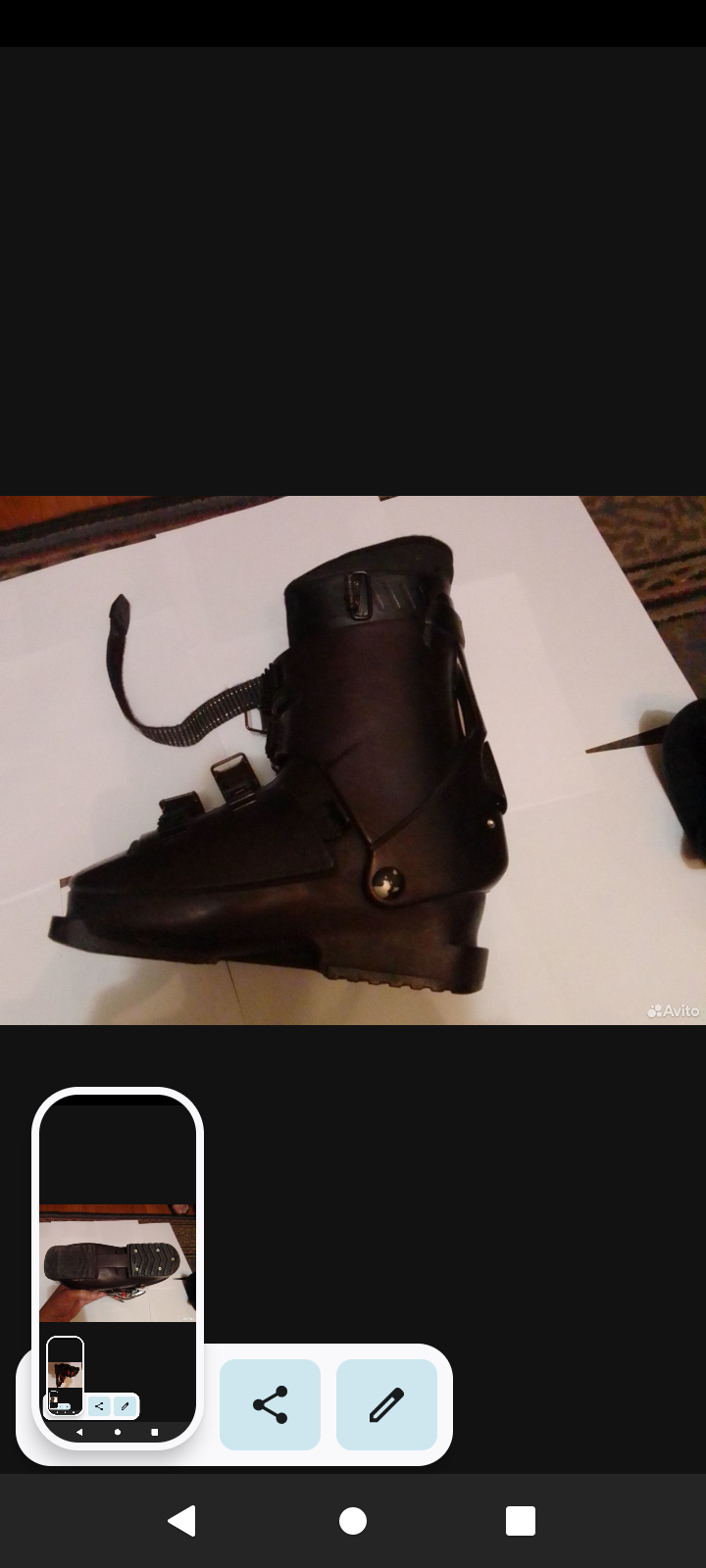Open the screenshot preview thumbnail

[118, 1268]
